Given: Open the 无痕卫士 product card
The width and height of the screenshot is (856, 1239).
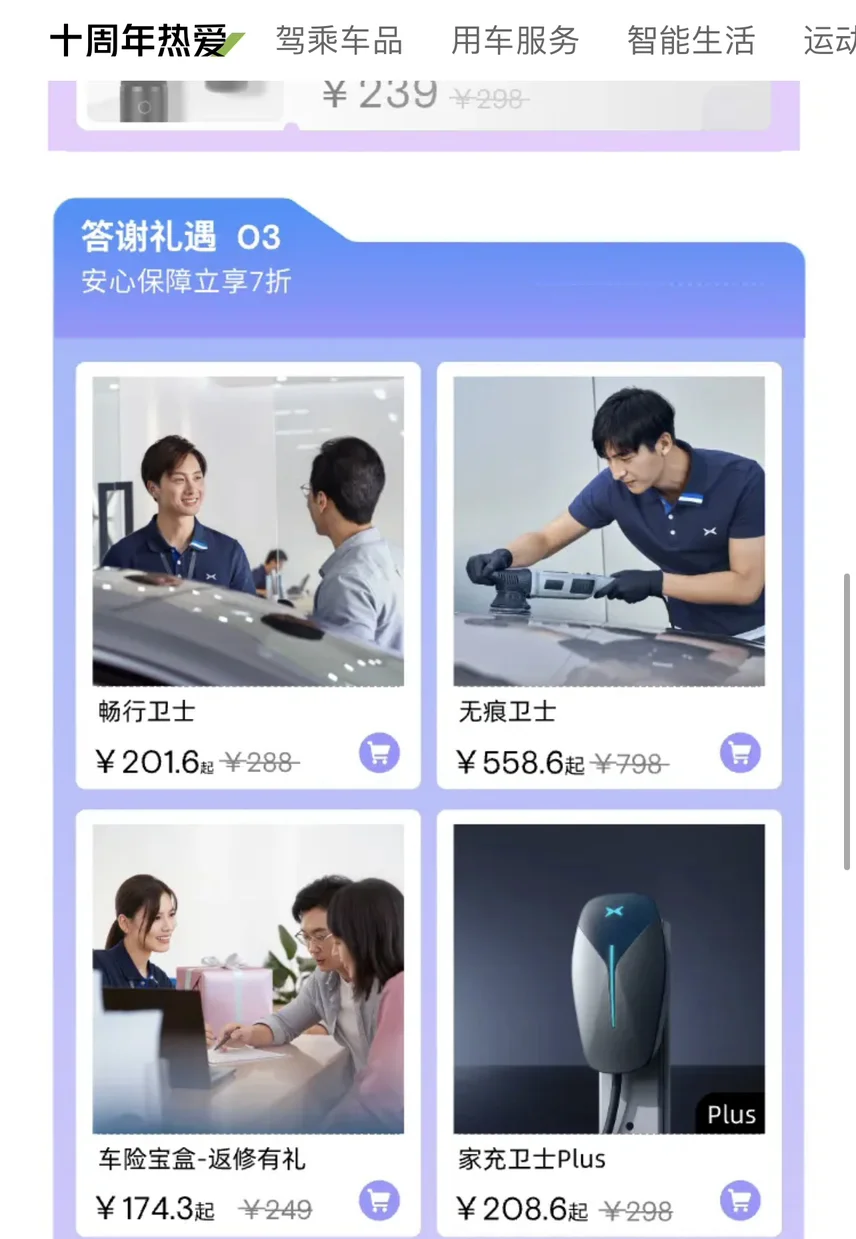Looking at the screenshot, I should click(x=609, y=575).
